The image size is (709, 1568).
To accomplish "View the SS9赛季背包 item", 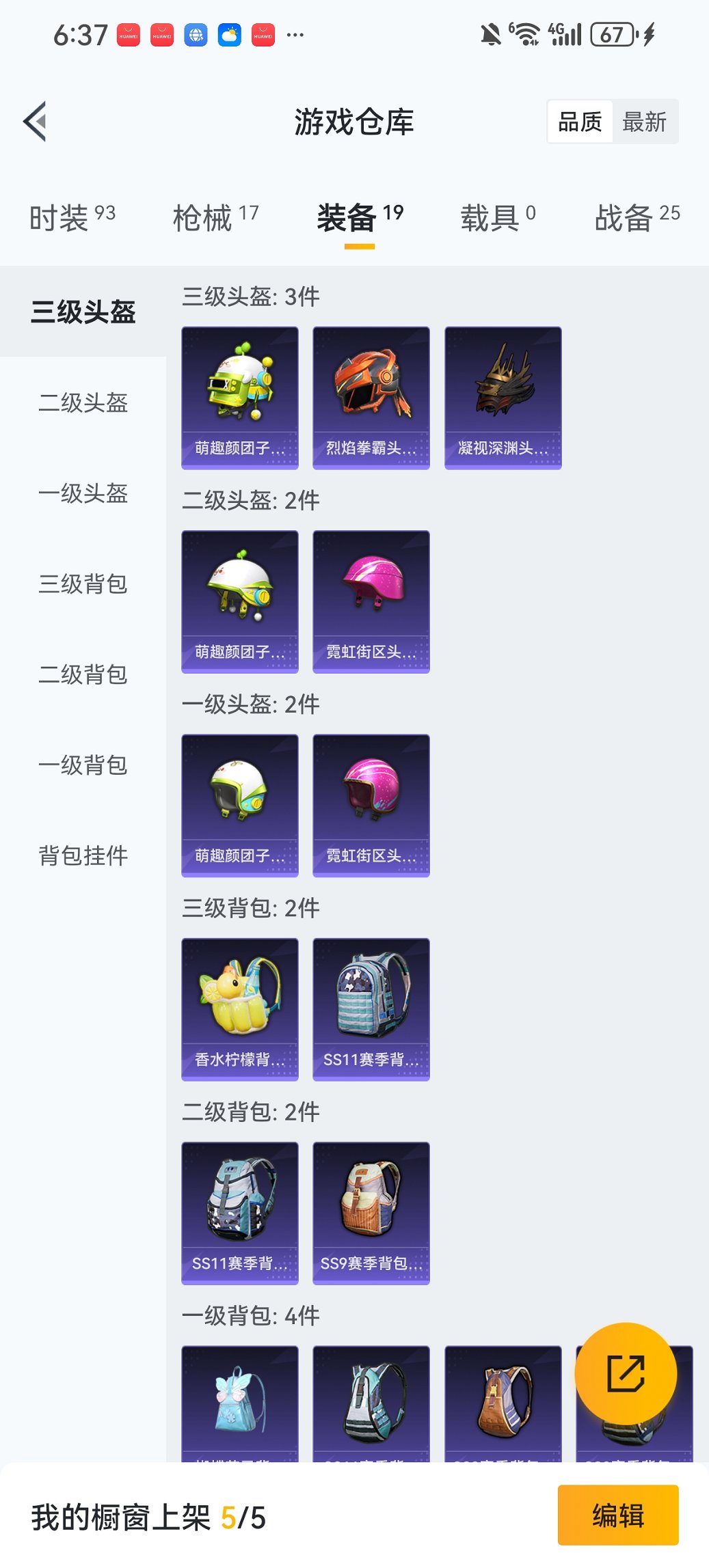I will (371, 1213).
